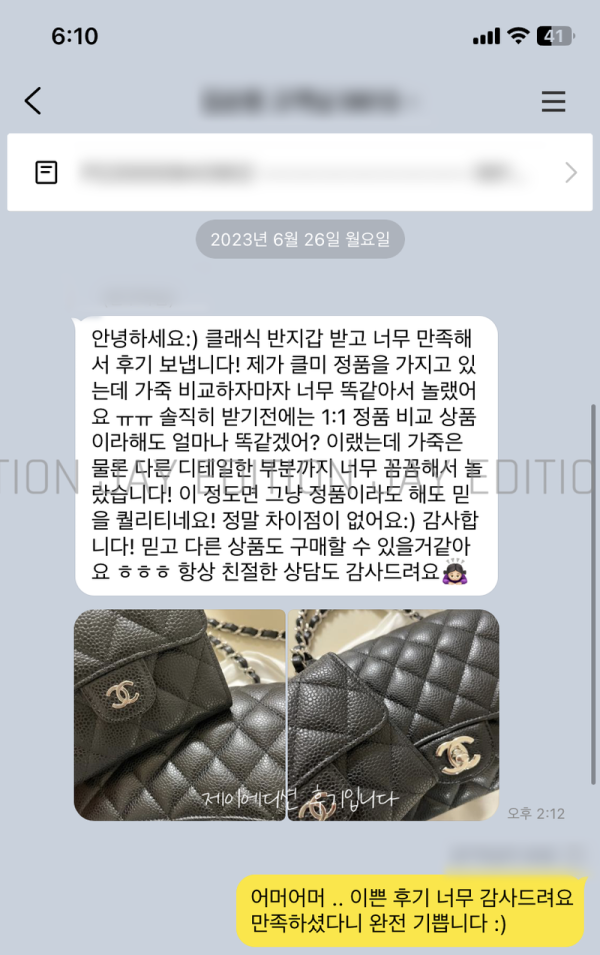Go back to the chat list
Image resolution: width=600 pixels, height=955 pixels.
point(33,100)
